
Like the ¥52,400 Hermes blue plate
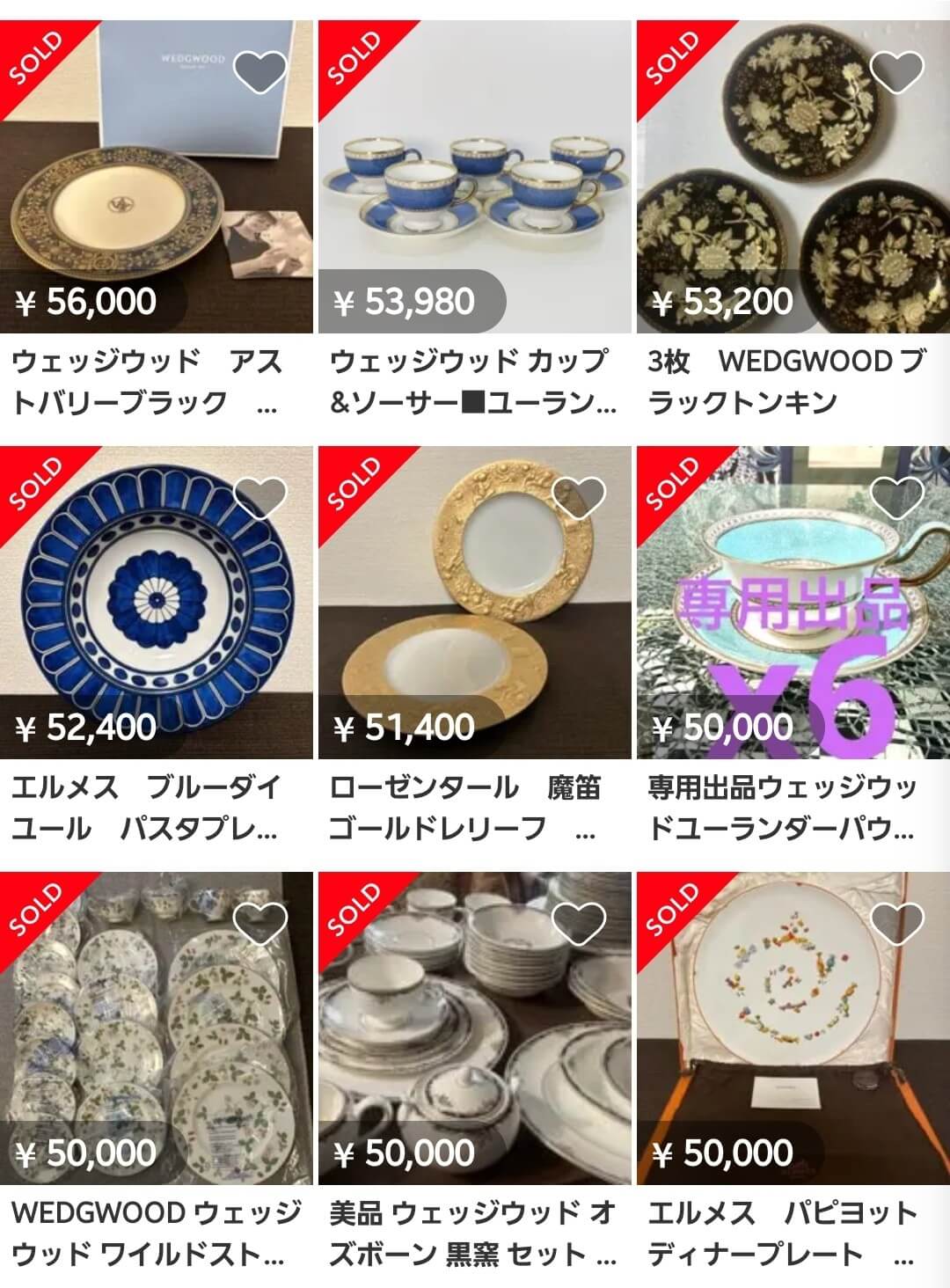tap(260, 498)
